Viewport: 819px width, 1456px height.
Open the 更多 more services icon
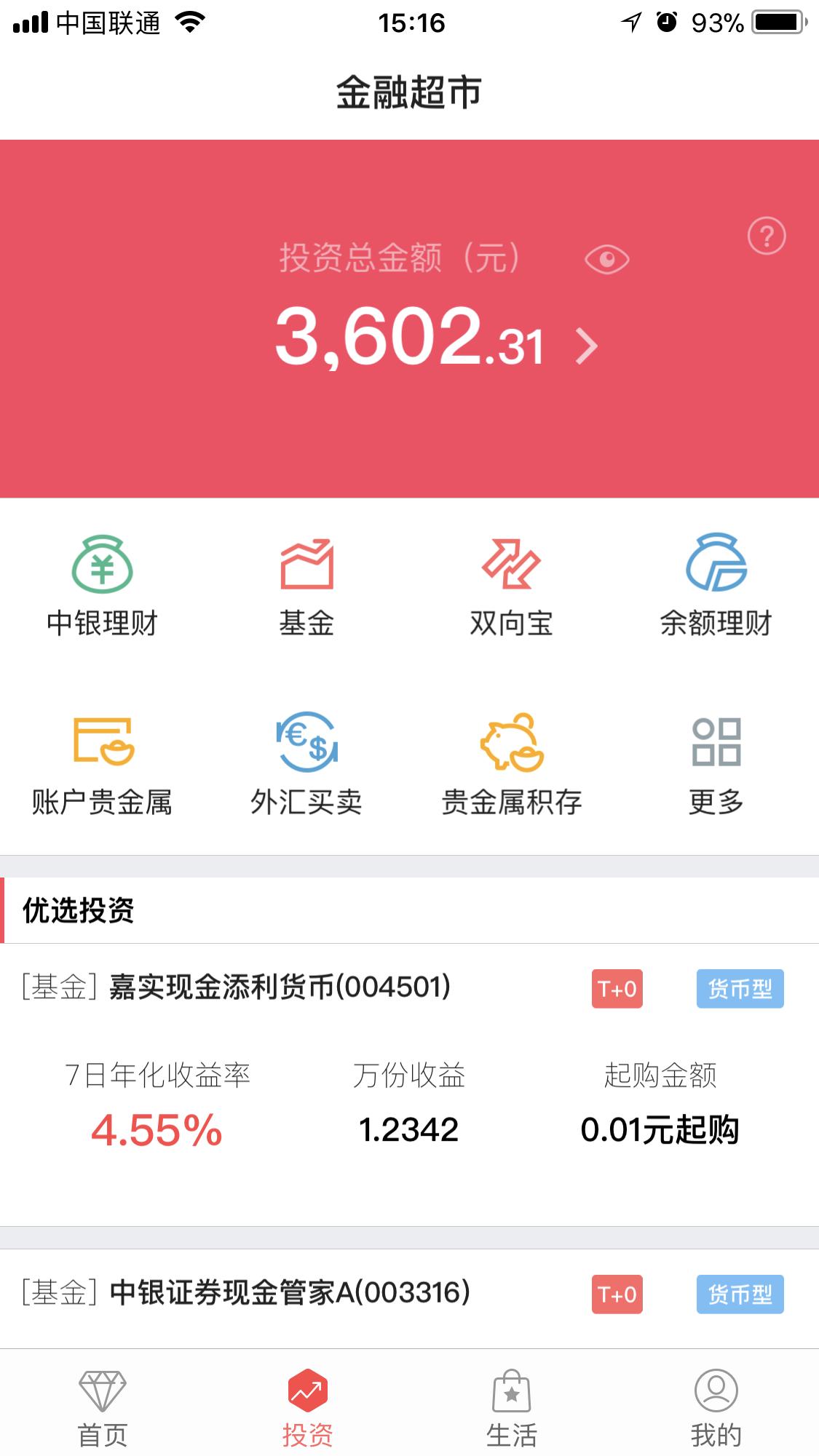717,764
